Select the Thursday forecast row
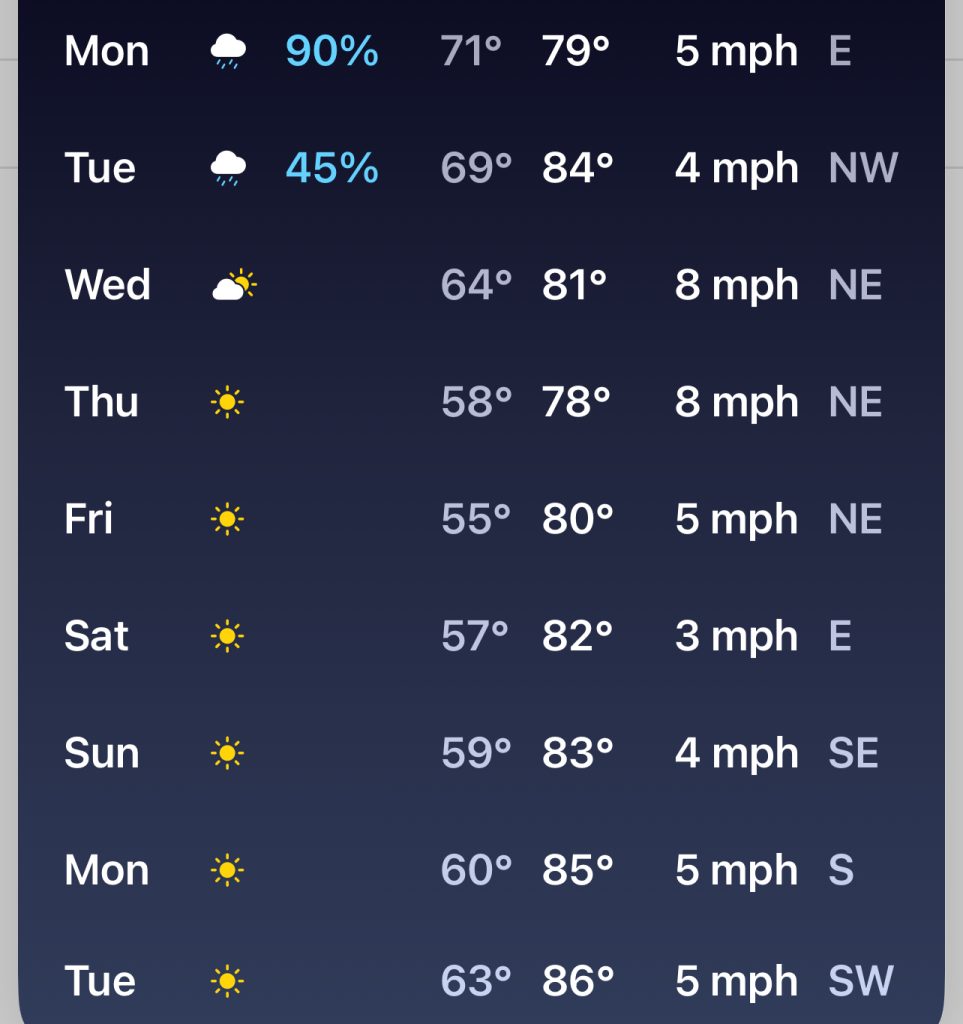 [480, 402]
